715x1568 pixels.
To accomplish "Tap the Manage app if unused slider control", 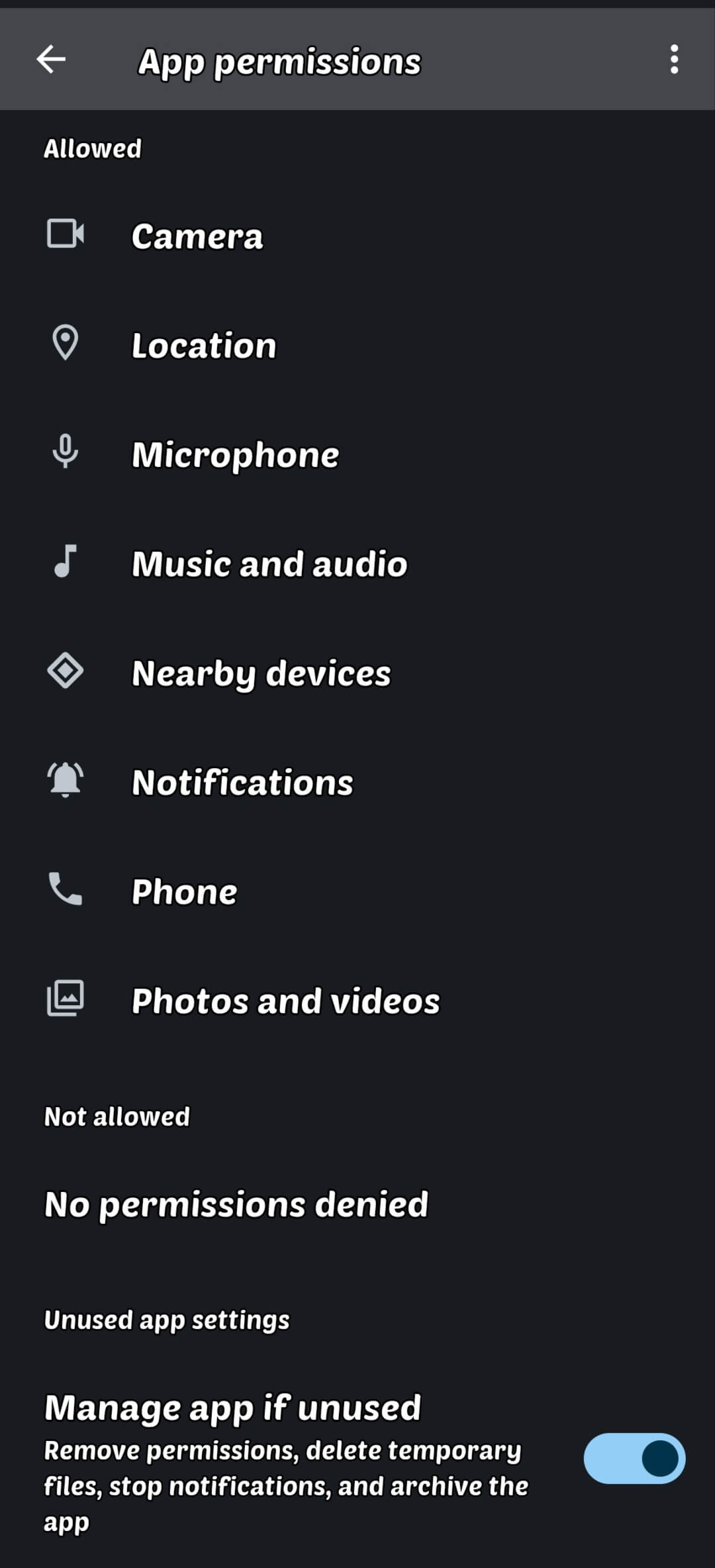I will (x=634, y=1458).
